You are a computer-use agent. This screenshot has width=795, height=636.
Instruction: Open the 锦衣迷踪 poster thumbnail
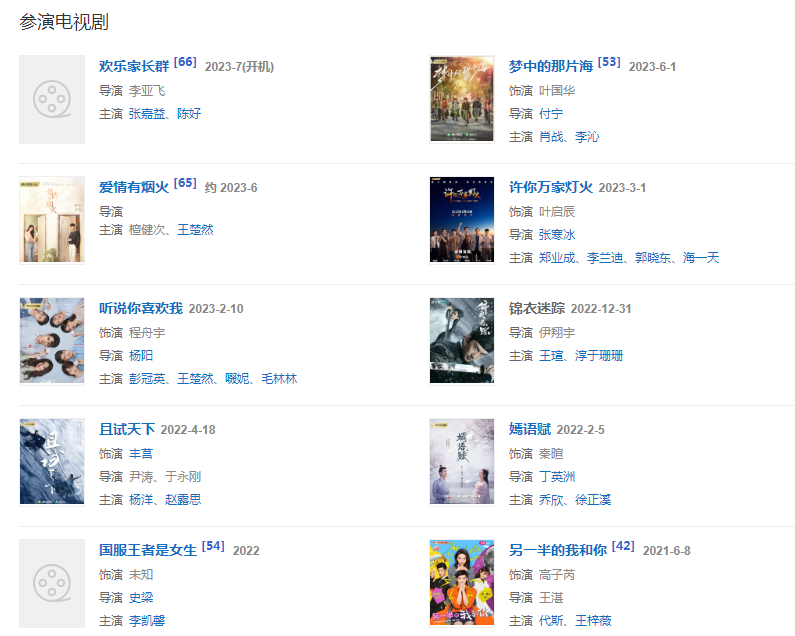tap(462, 341)
